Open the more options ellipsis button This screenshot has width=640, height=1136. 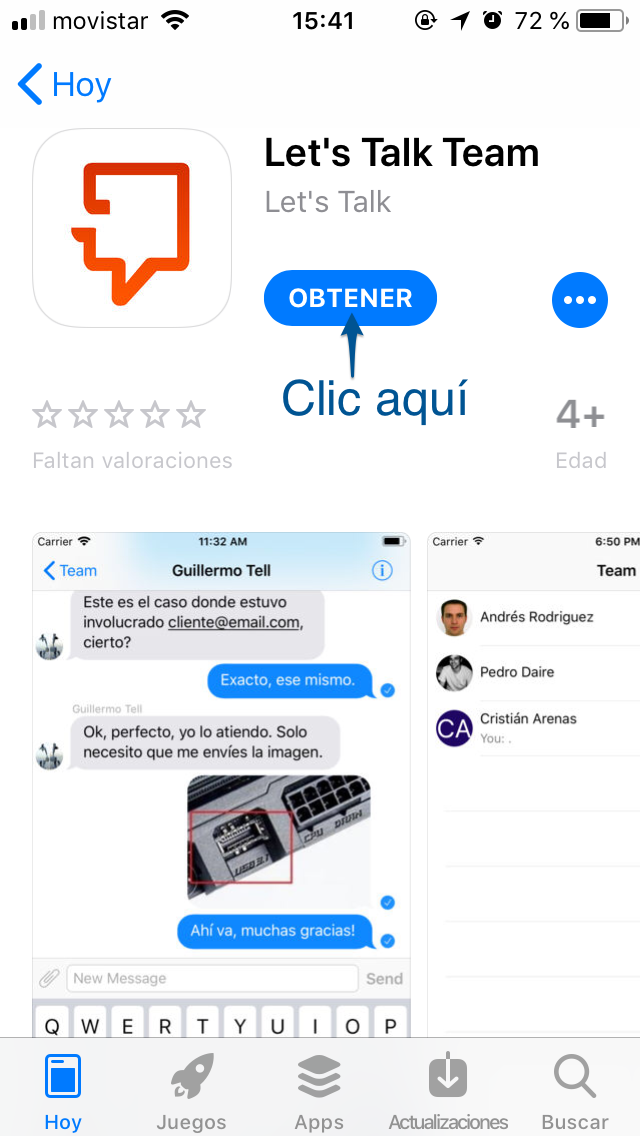pos(579,299)
